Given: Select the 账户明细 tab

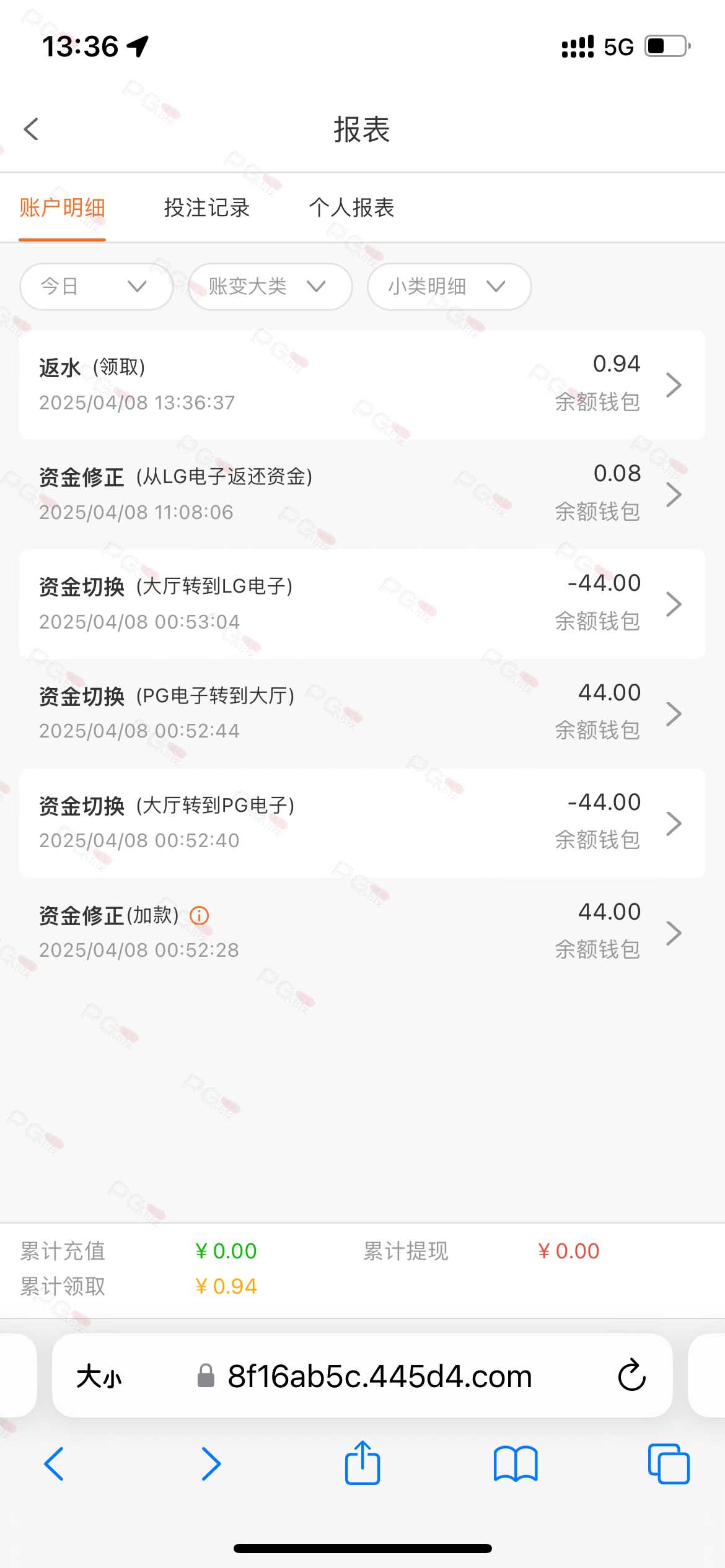Looking at the screenshot, I should click(62, 208).
